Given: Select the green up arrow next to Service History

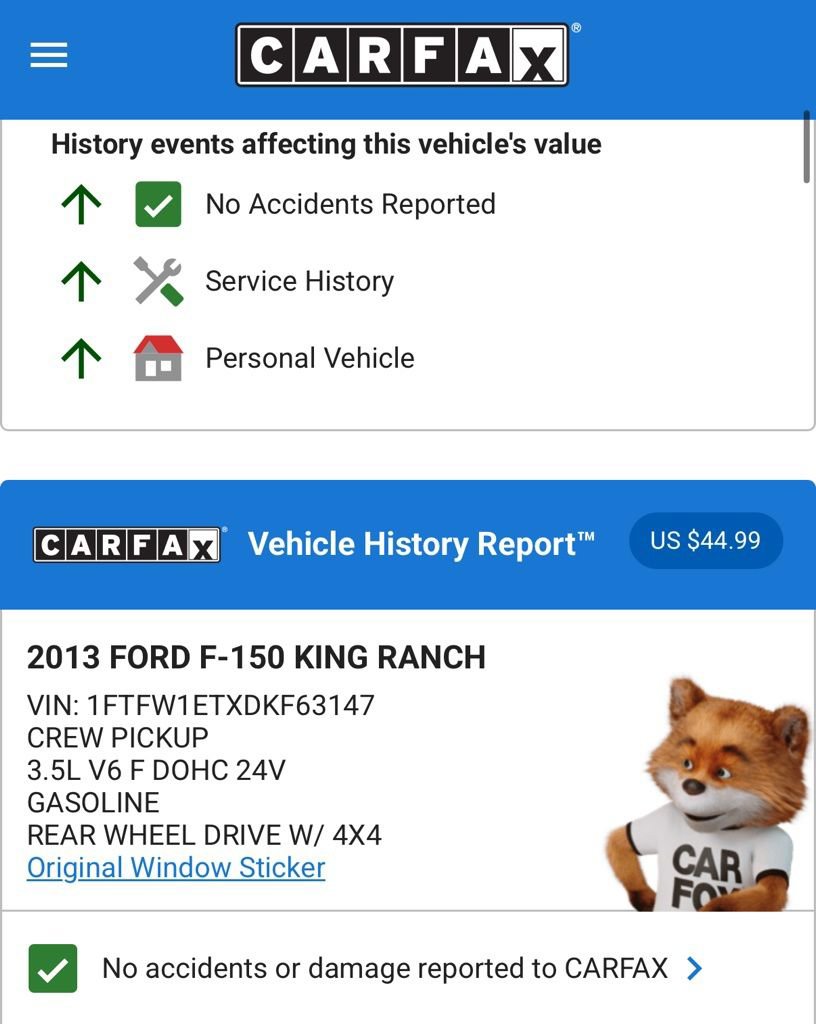Looking at the screenshot, I should (x=80, y=281).
